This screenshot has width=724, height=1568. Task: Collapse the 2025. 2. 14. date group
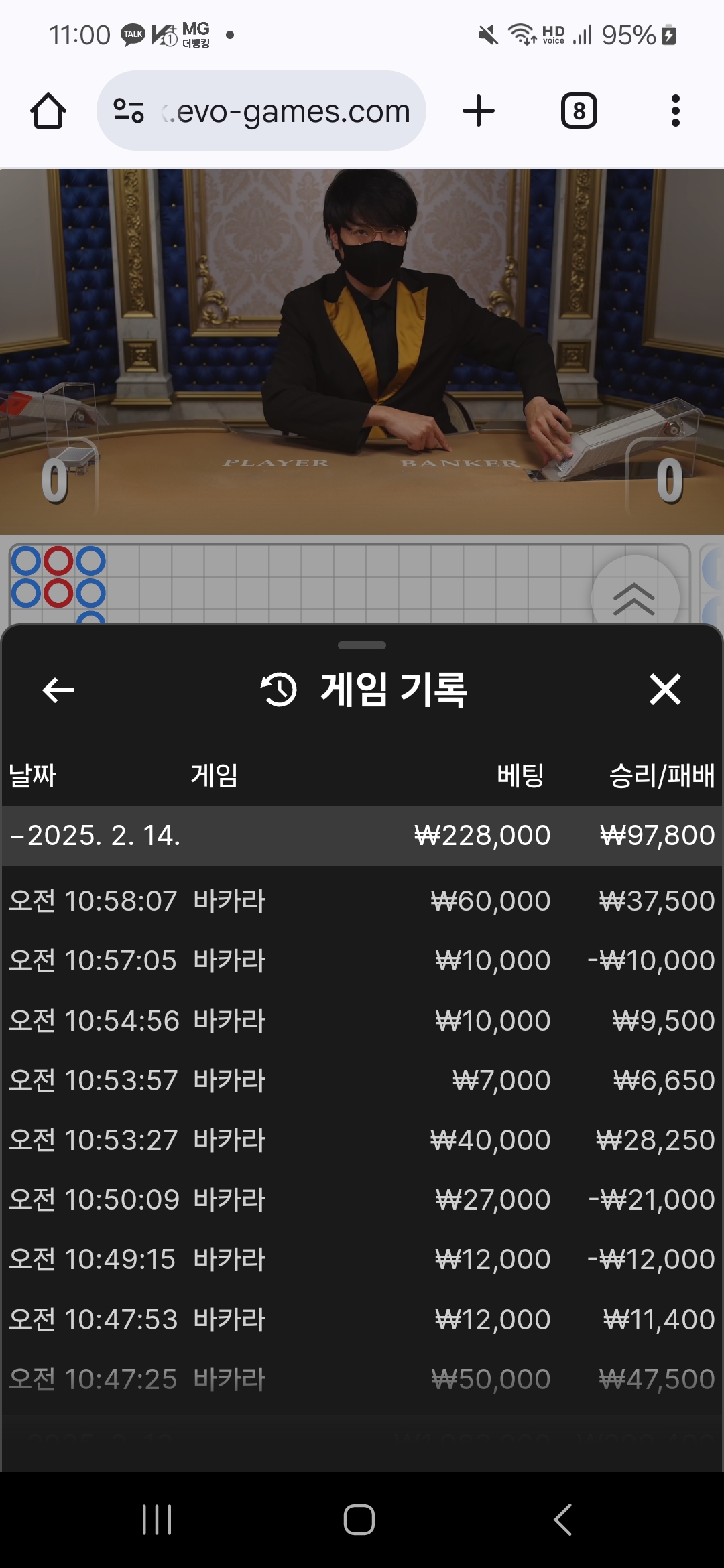tap(94, 836)
